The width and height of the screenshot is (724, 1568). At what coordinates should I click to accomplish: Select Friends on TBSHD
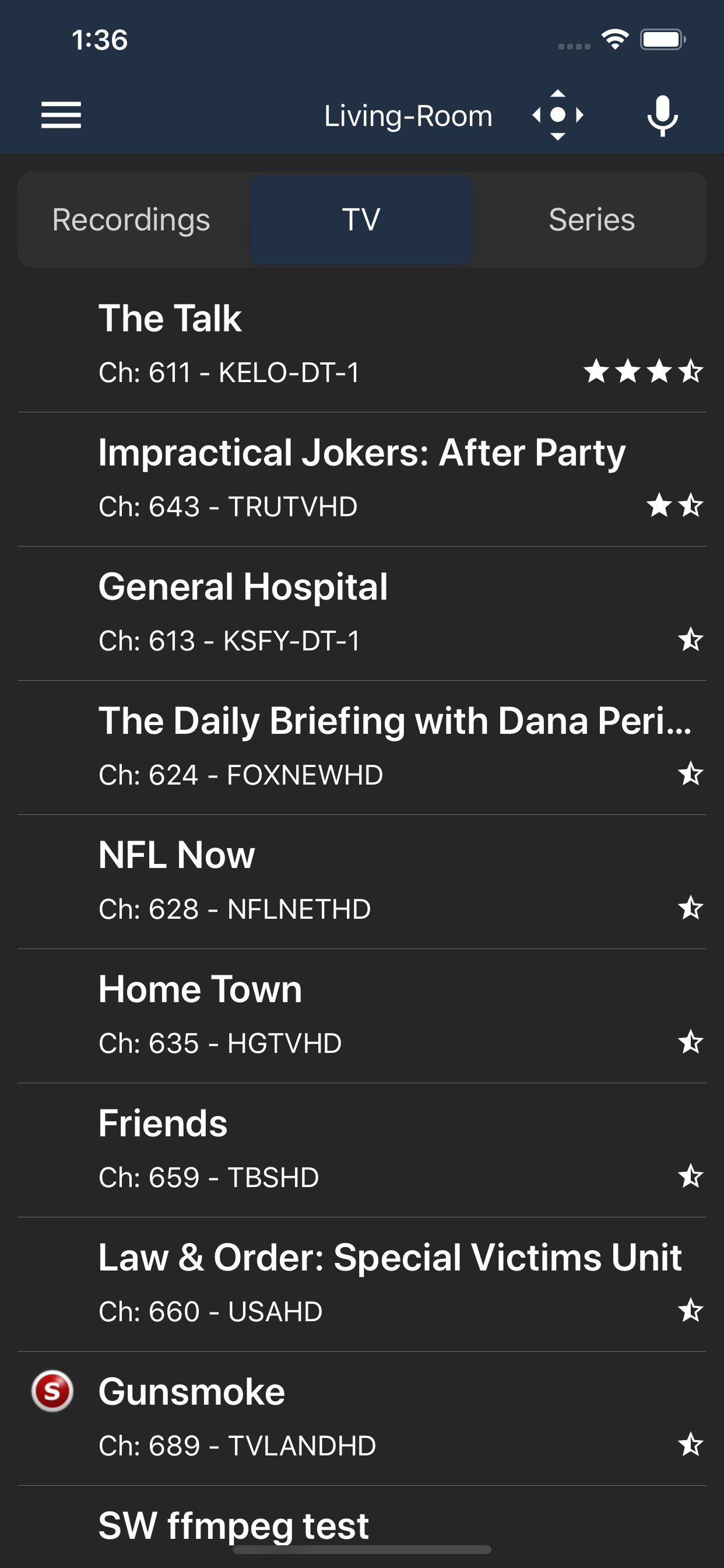[x=362, y=1150]
